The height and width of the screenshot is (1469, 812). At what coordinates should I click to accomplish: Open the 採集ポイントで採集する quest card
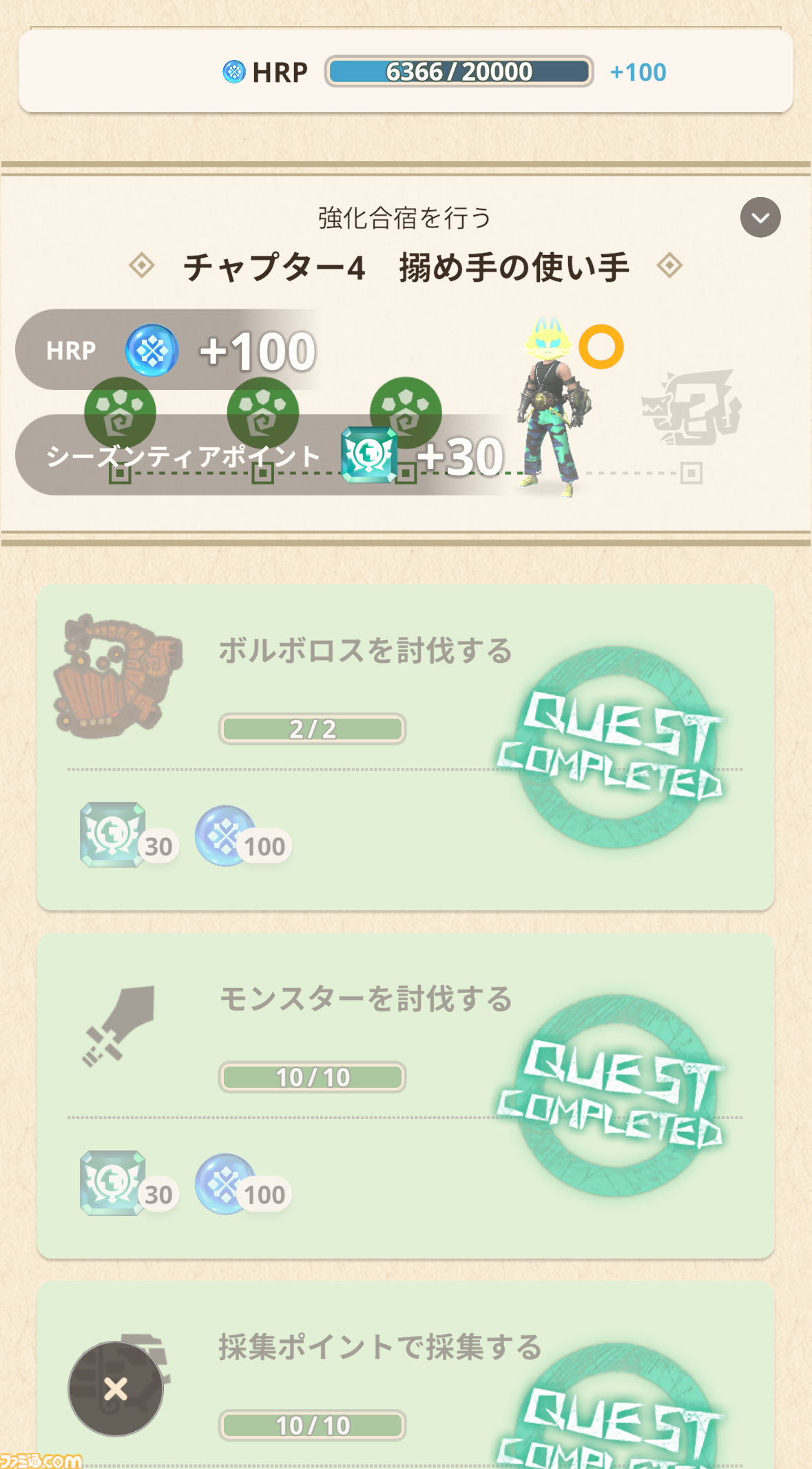tap(406, 1375)
